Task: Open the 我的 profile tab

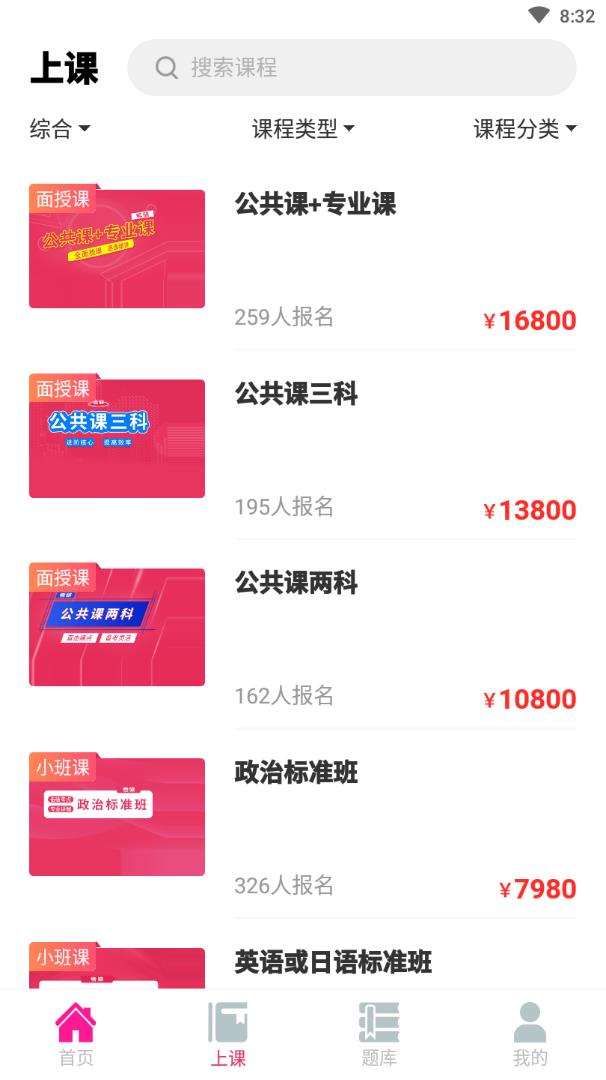Action: pyautogui.click(x=530, y=1035)
